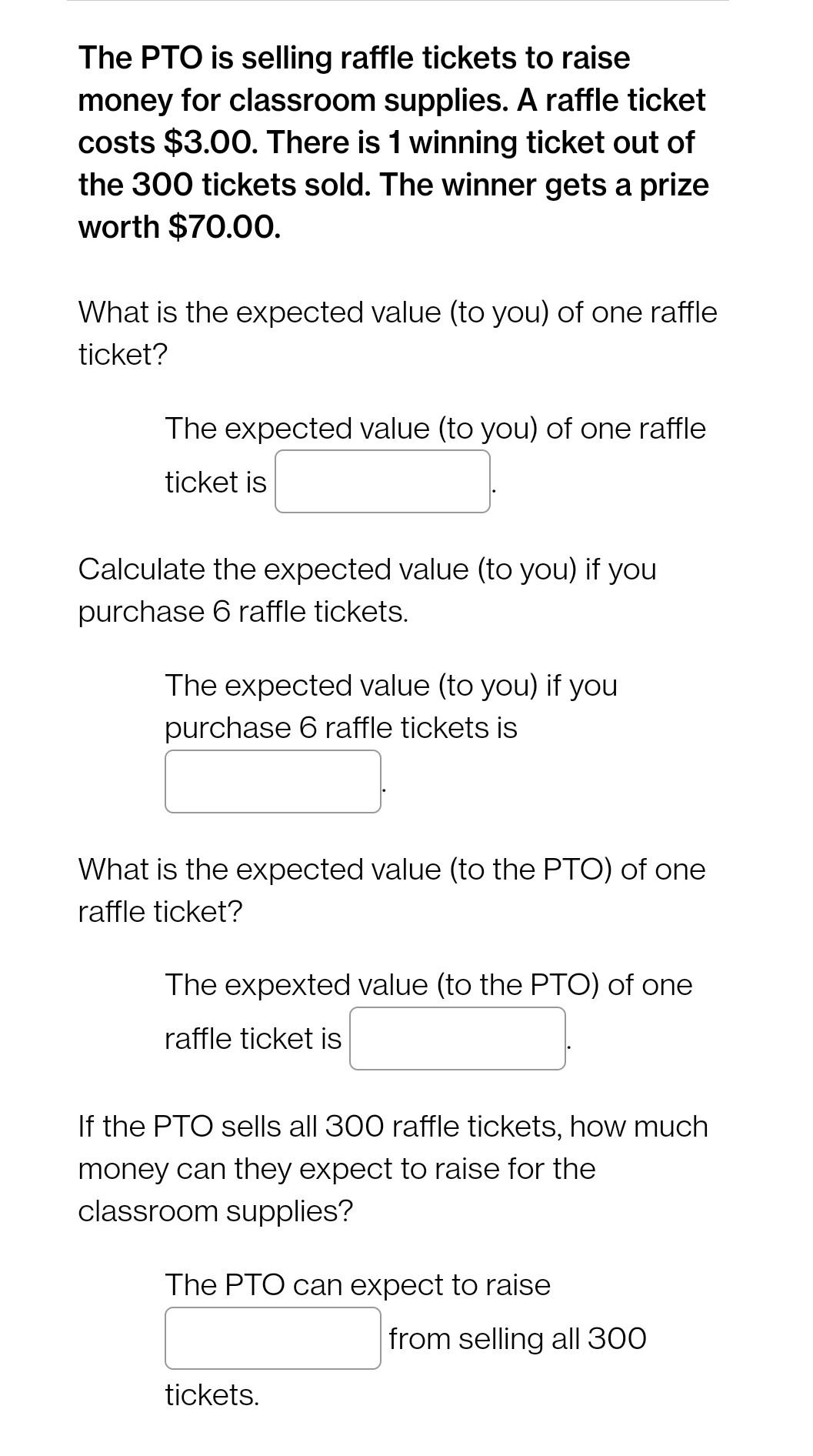The height and width of the screenshot is (1456, 813).
Task: Click the last empty answer field near tickets text
Action: pos(272,1337)
